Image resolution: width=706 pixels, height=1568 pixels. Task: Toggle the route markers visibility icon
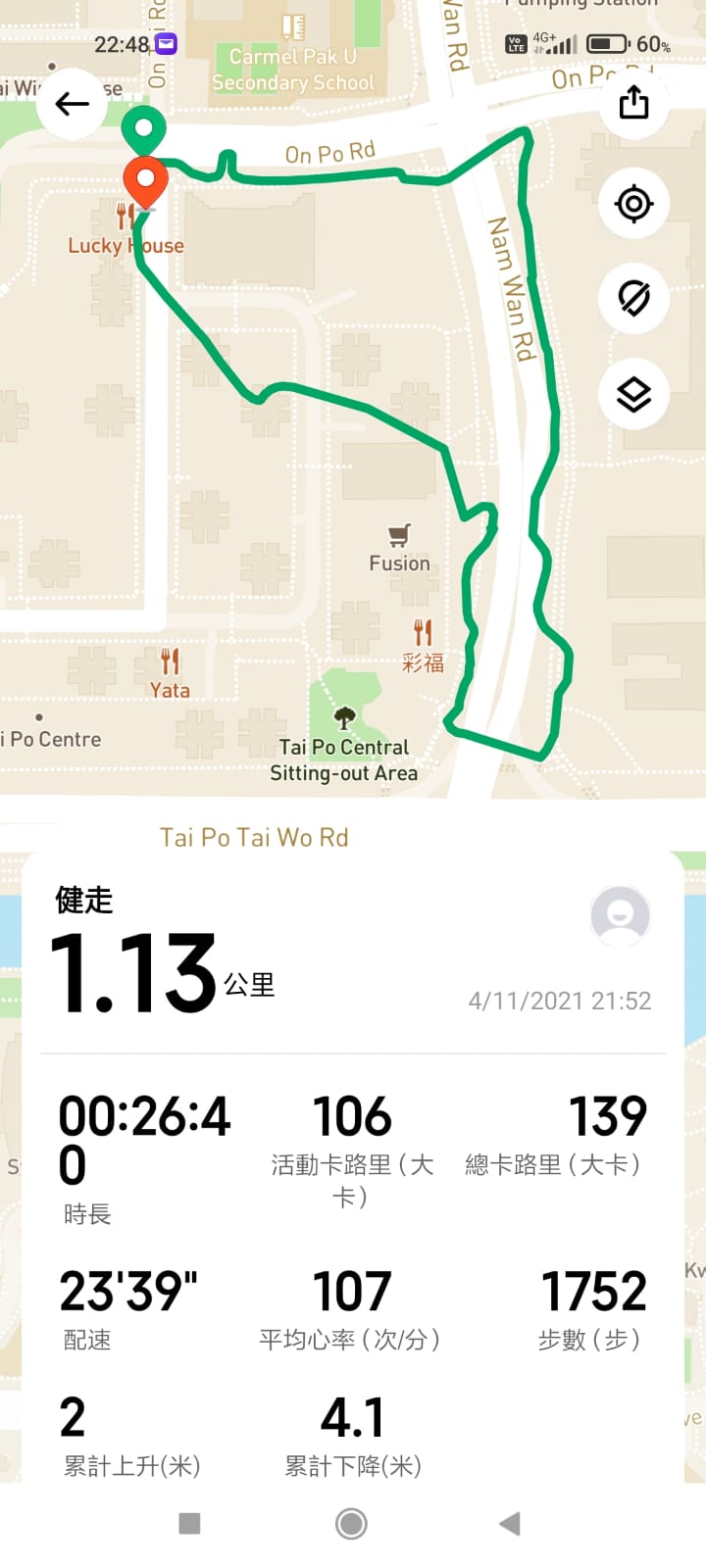coord(633,298)
